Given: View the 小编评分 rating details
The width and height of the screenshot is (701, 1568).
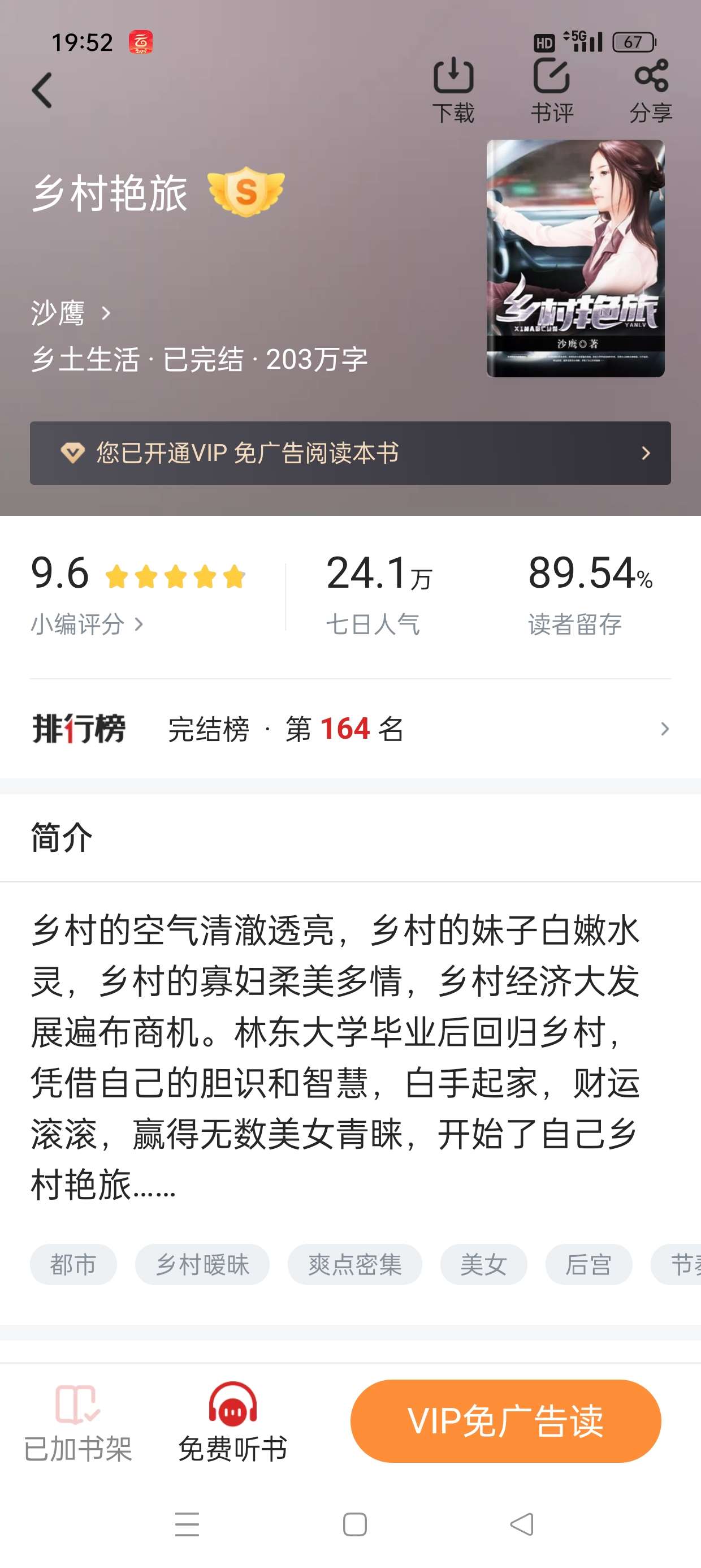Looking at the screenshot, I should pyautogui.click(x=87, y=624).
